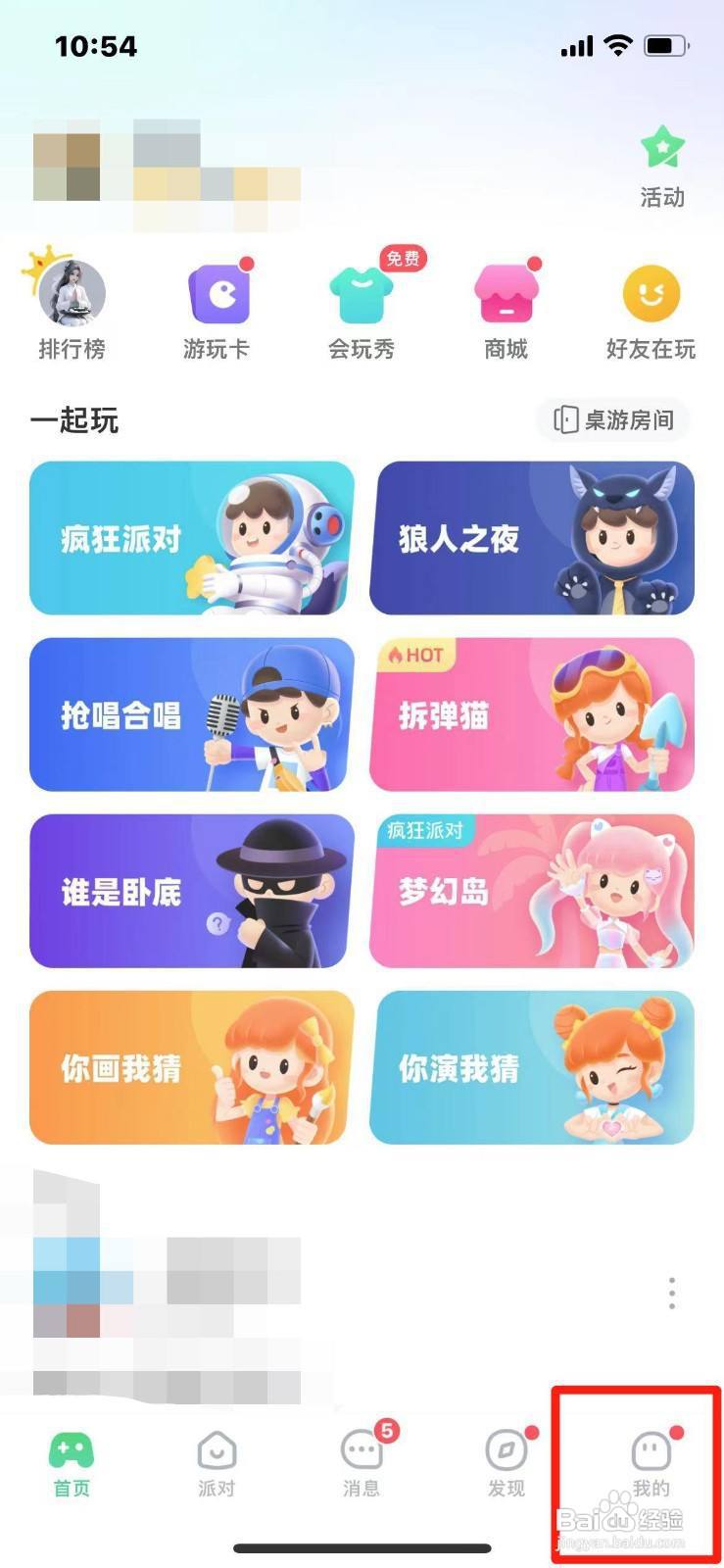Tap the 好友在玩 smiley icon
The height and width of the screenshot is (1568, 724).
[651, 304]
